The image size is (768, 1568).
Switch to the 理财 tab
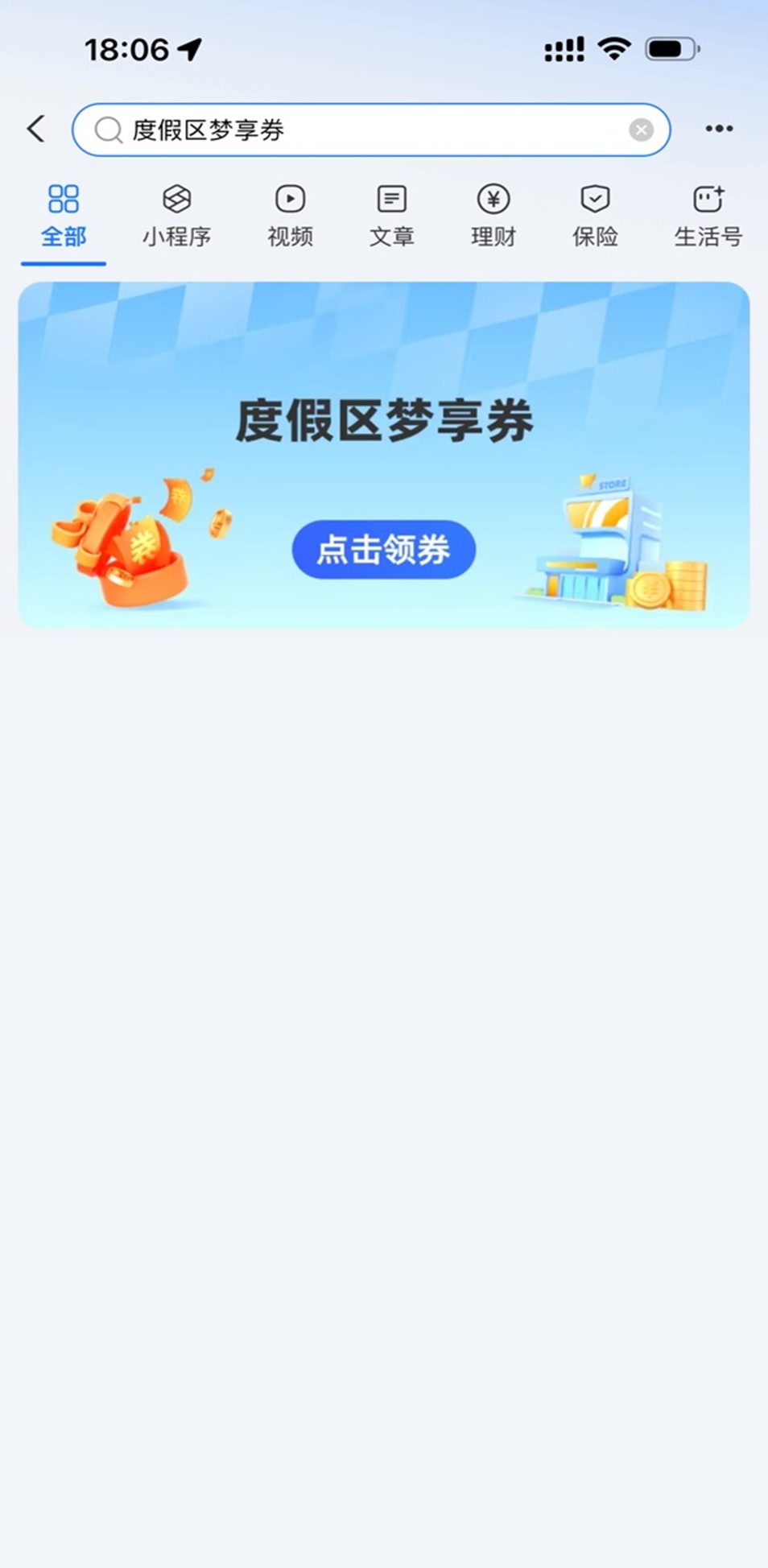pos(493,216)
